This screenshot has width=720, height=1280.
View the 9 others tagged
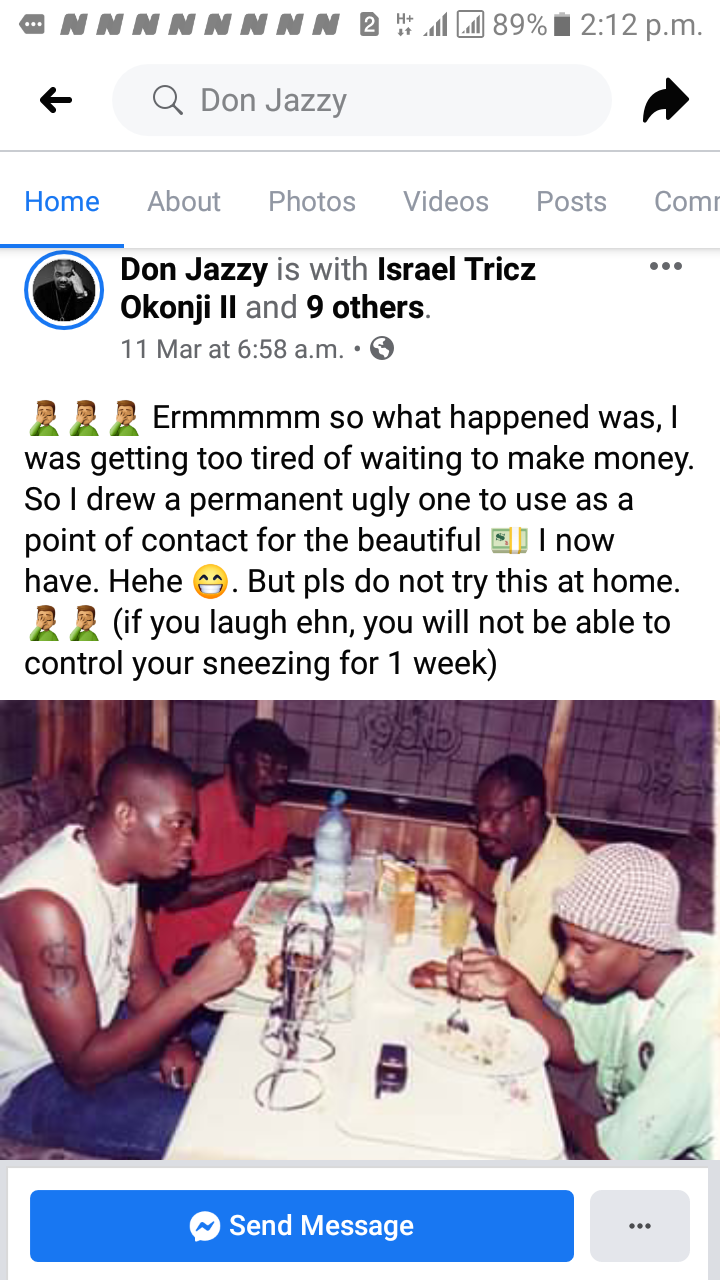coord(365,307)
